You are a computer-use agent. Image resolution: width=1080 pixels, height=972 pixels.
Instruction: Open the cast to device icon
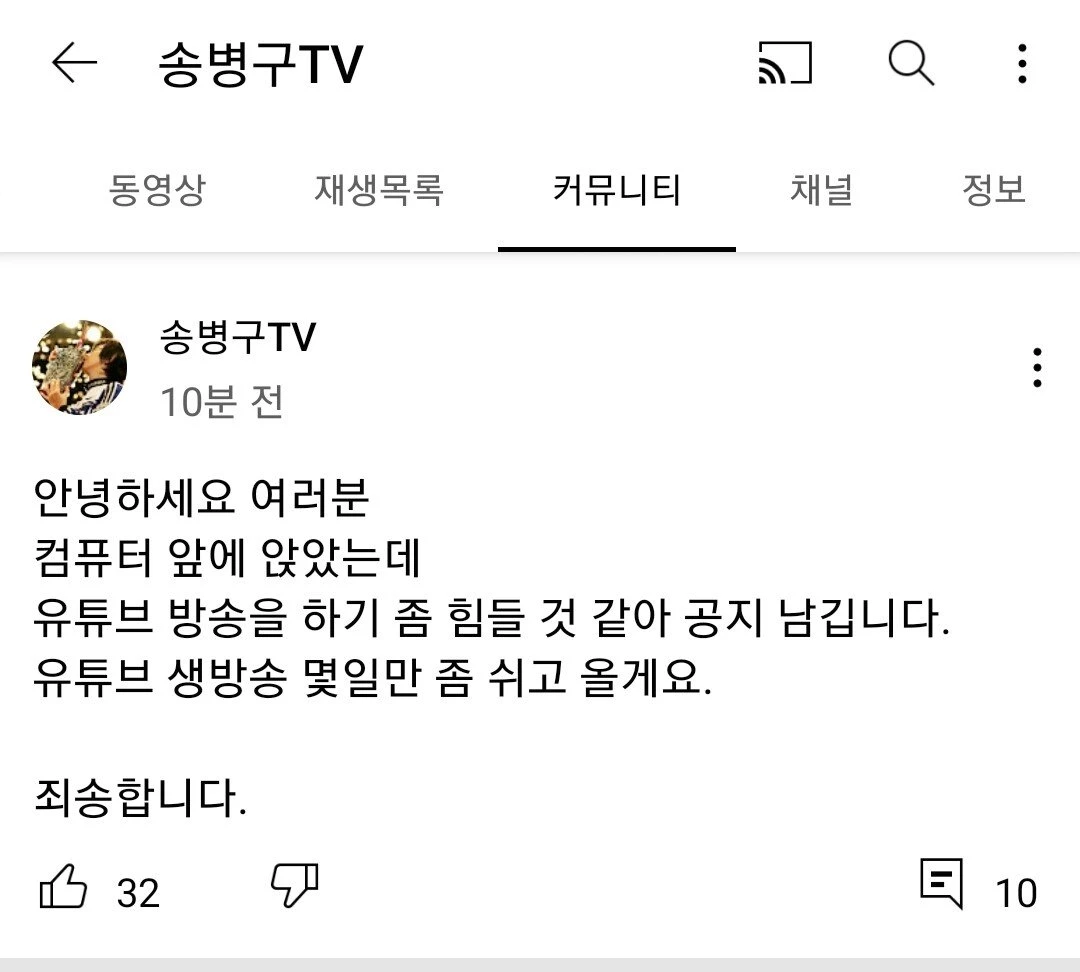coord(785,65)
